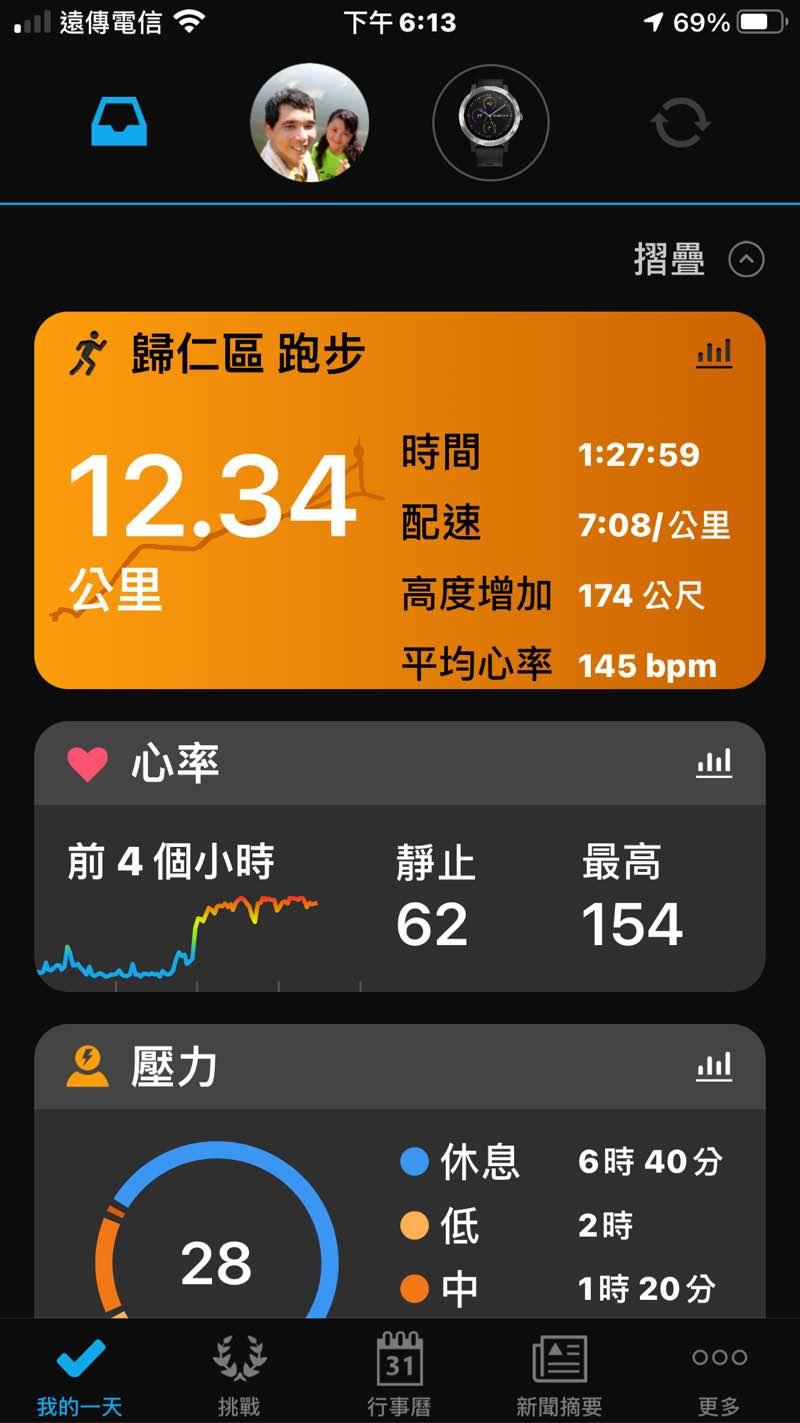The width and height of the screenshot is (800, 1423).
Task: Open chart icon on the 跑步 card
Action: tap(714, 353)
